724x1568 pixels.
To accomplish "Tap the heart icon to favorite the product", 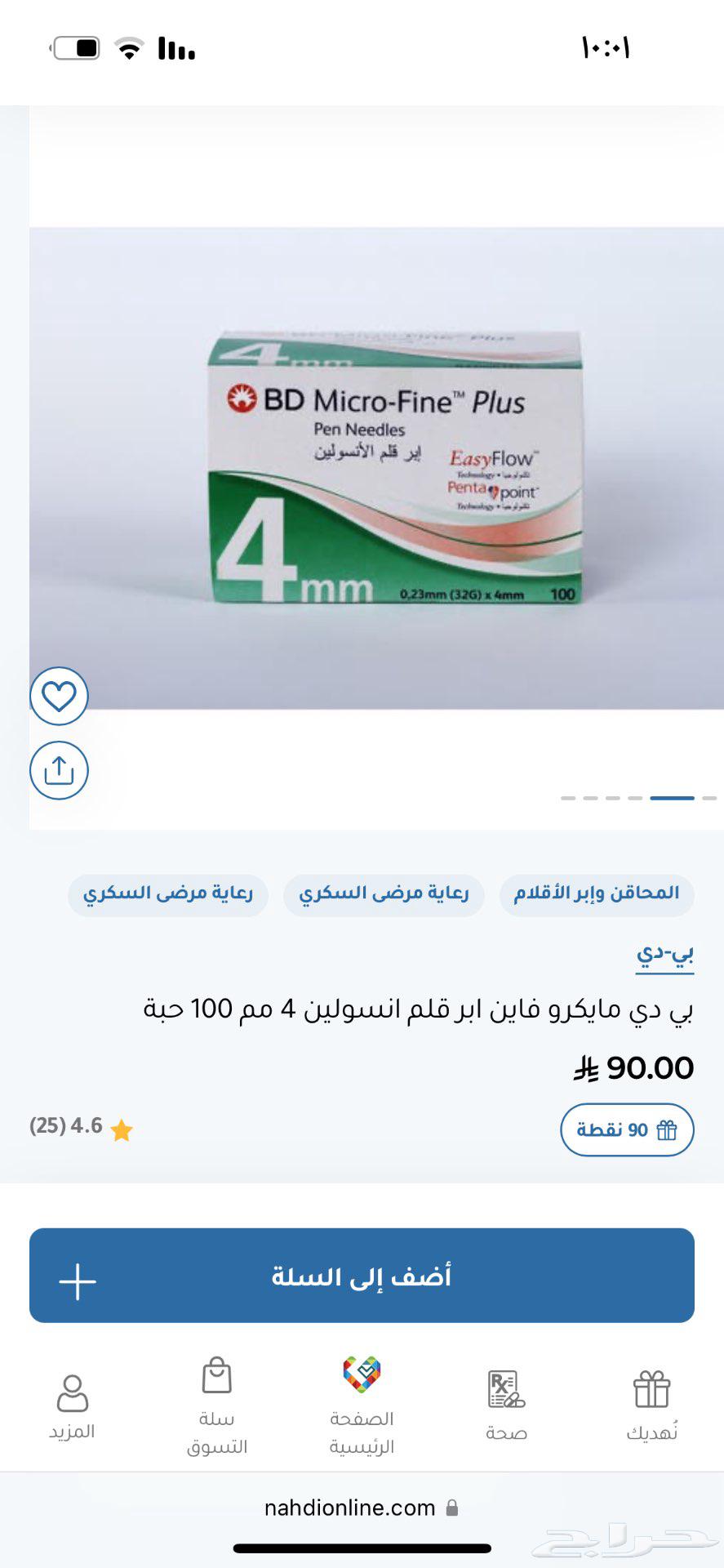I will point(58,696).
